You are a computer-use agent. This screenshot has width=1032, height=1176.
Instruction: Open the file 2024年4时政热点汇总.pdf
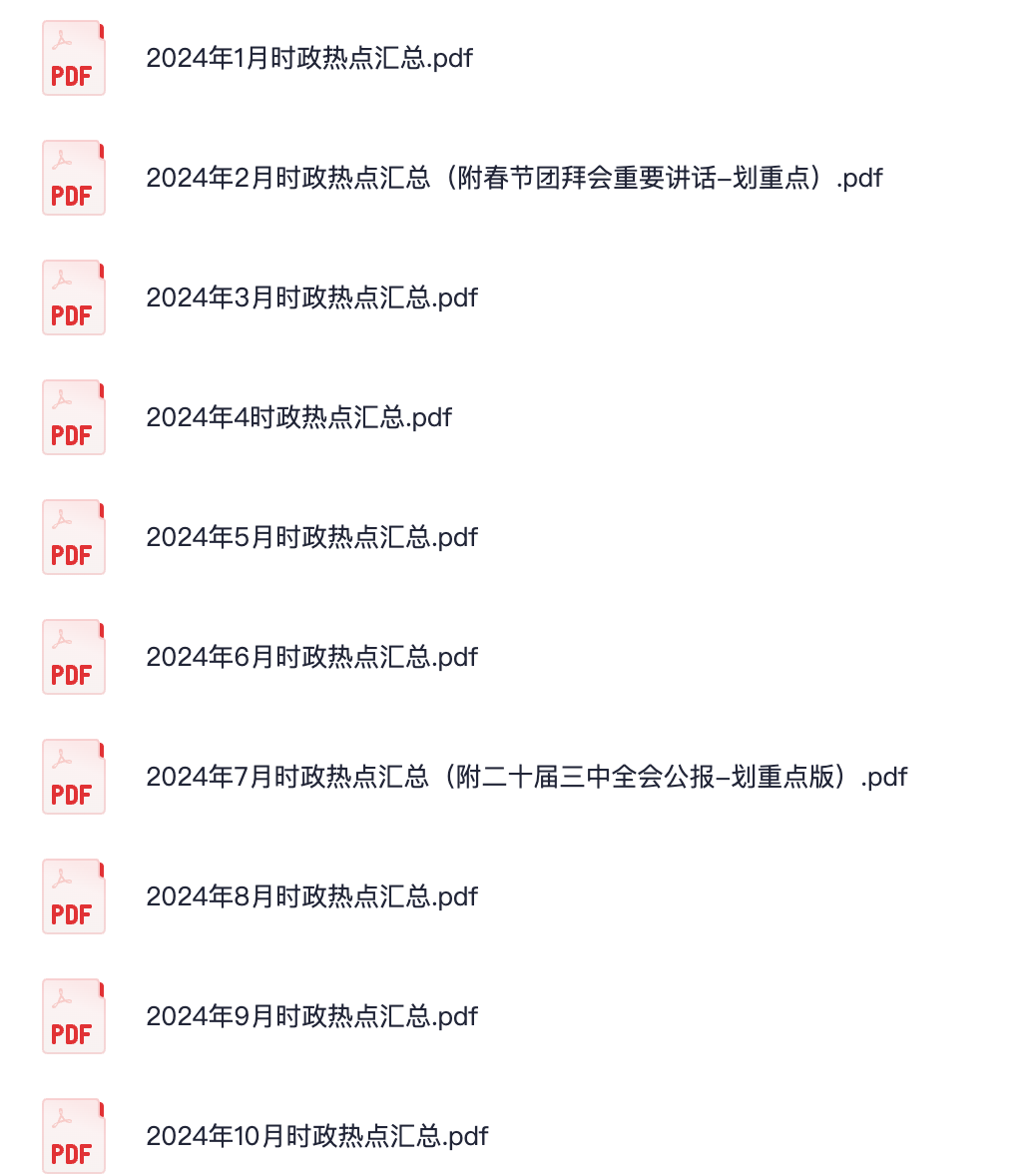(x=299, y=417)
